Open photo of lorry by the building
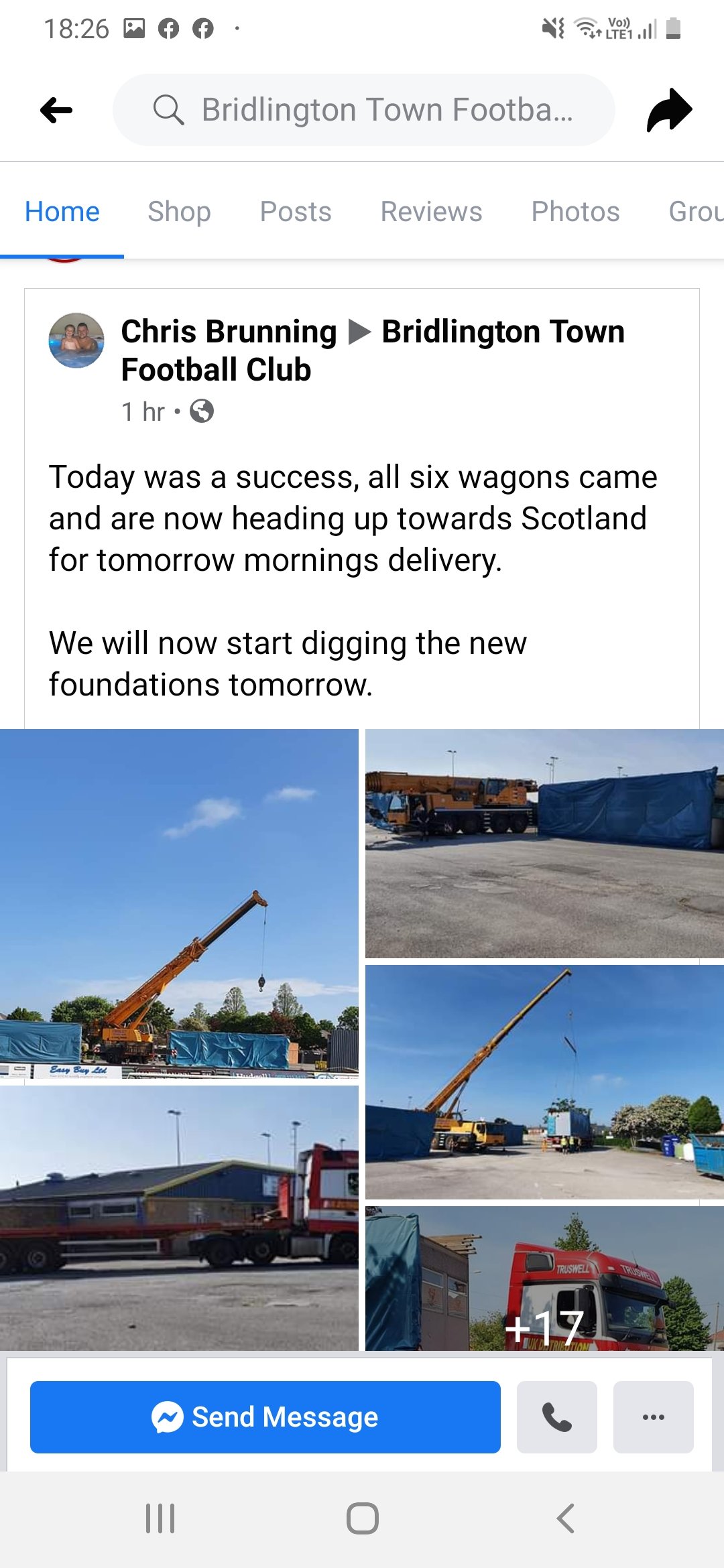This screenshot has height=1568, width=724. point(179,1218)
